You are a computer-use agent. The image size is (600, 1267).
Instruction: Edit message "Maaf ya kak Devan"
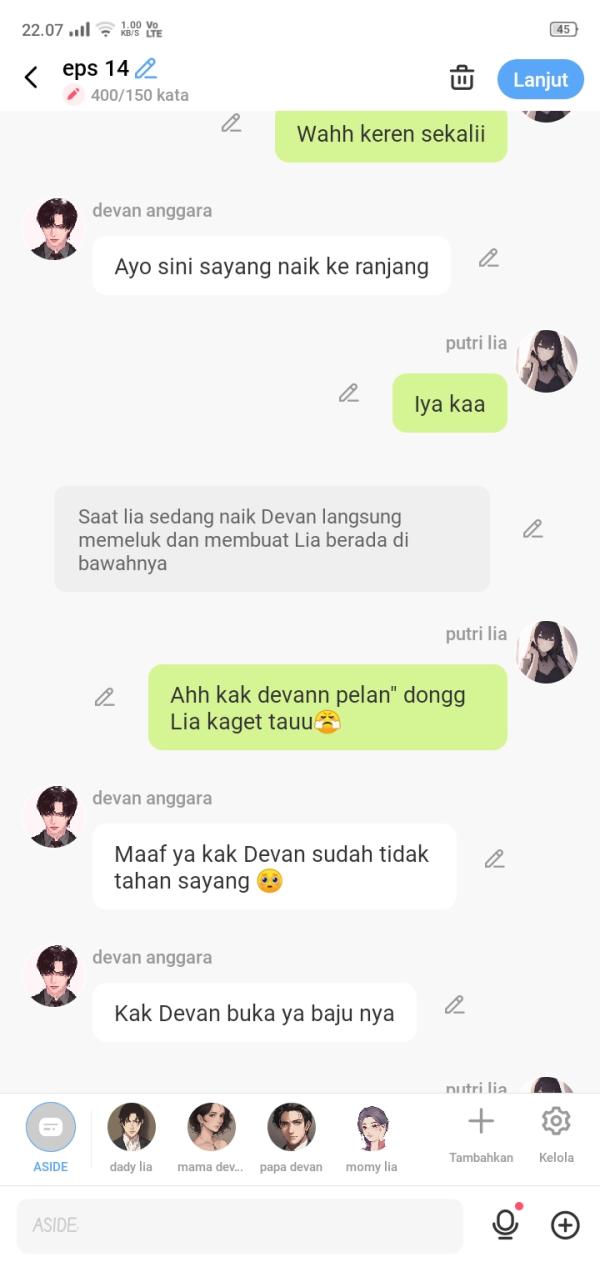(x=494, y=859)
